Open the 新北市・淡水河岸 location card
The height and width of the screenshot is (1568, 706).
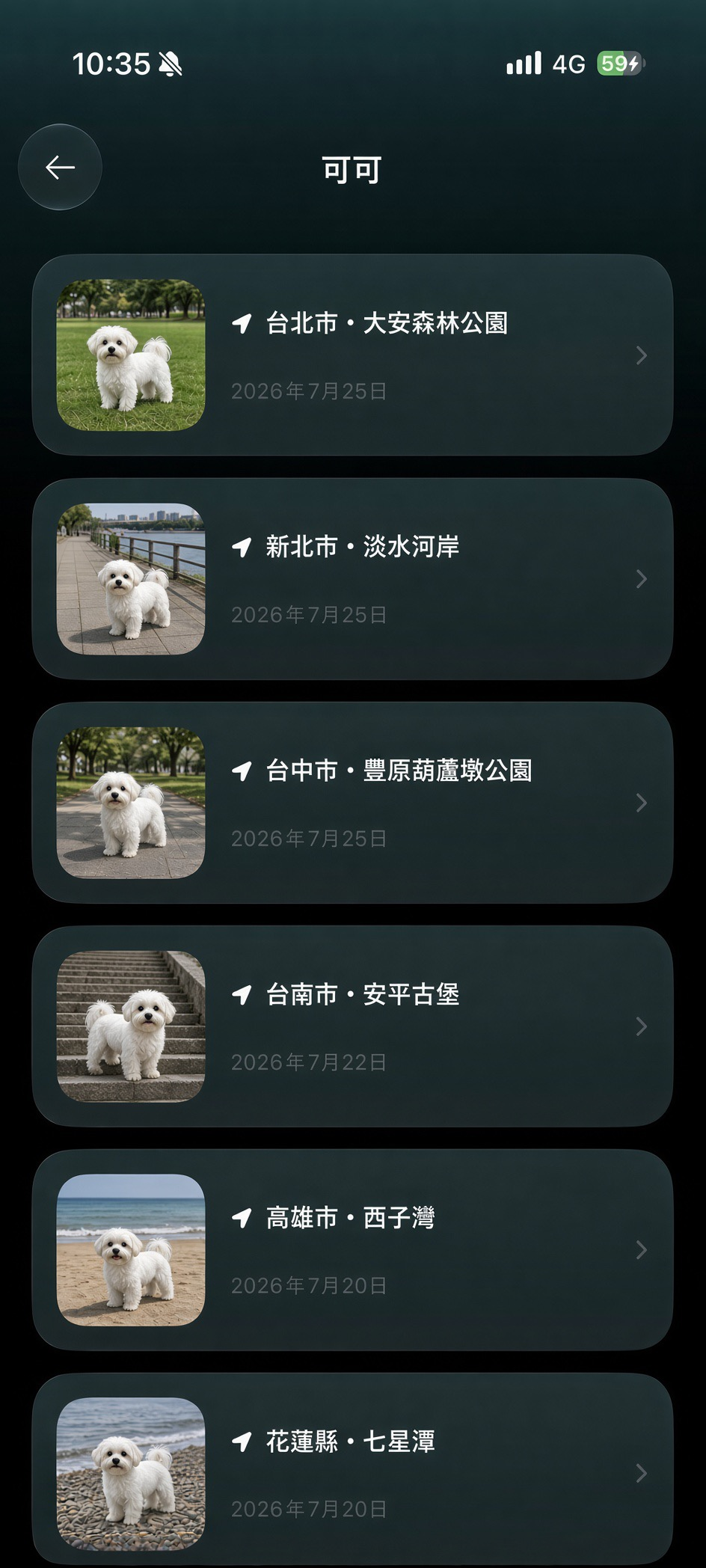tap(352, 578)
